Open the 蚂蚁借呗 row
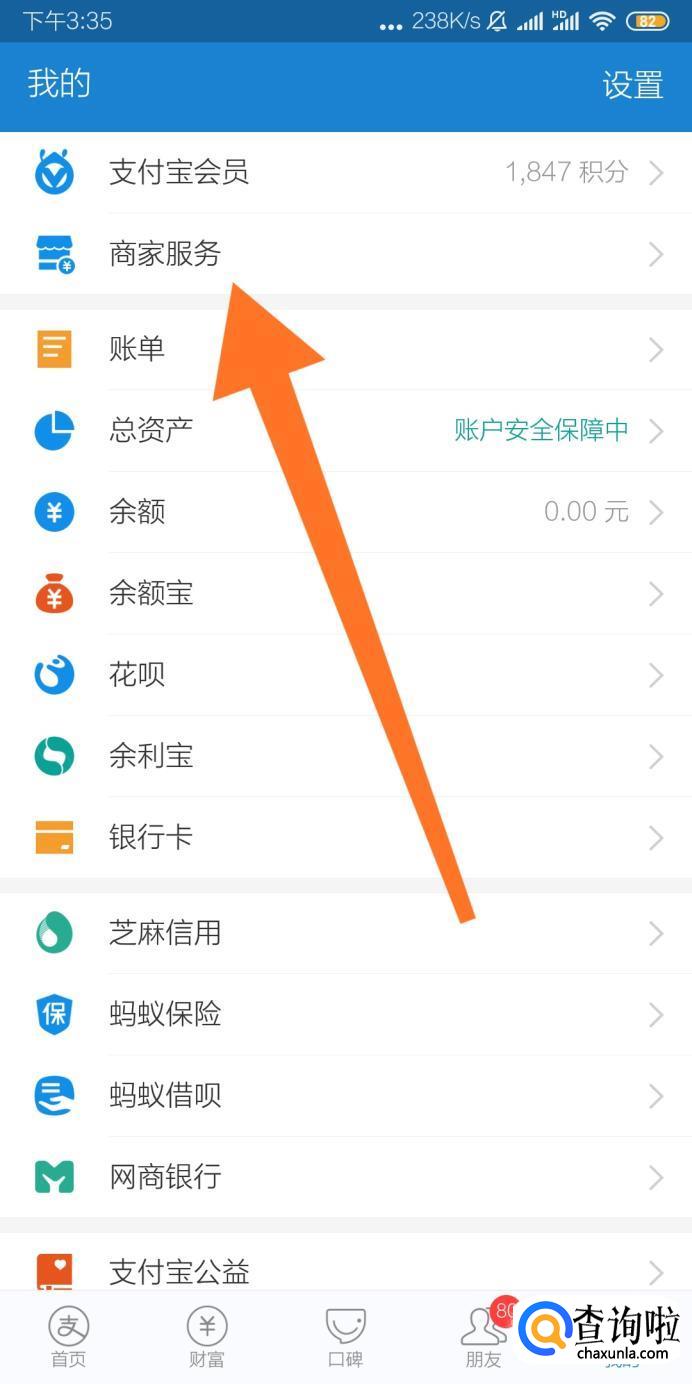 pos(345,1096)
